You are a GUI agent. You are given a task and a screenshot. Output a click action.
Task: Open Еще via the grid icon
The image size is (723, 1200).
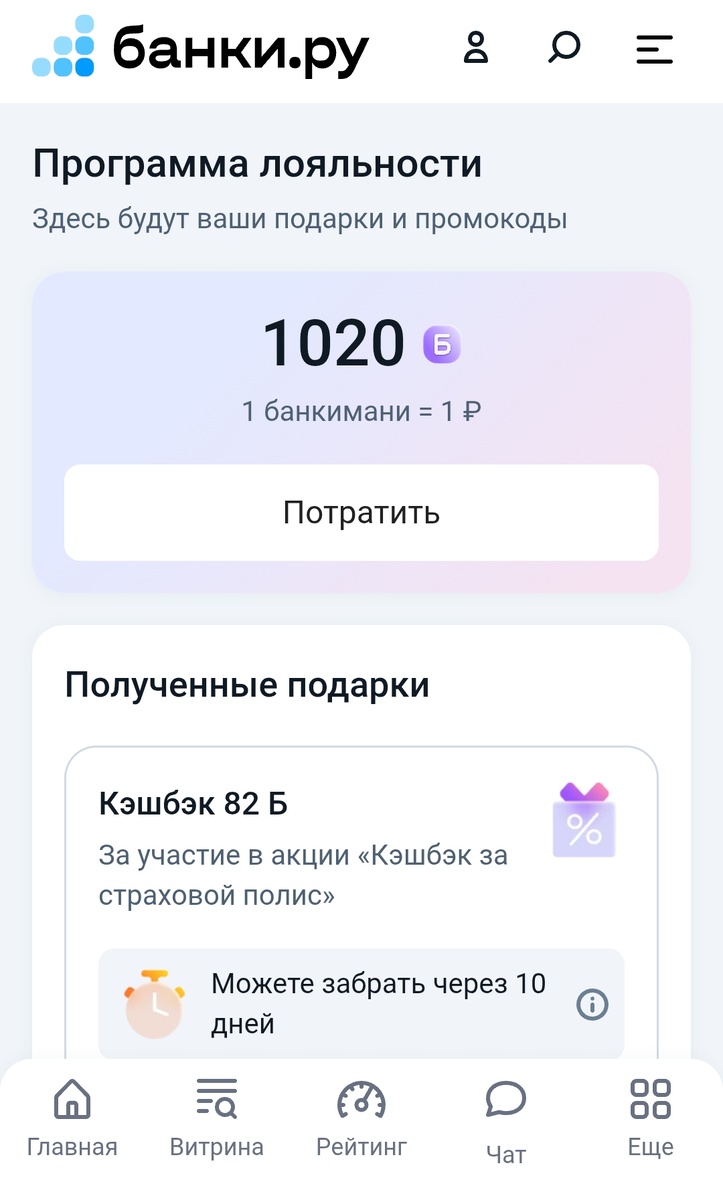click(650, 1098)
